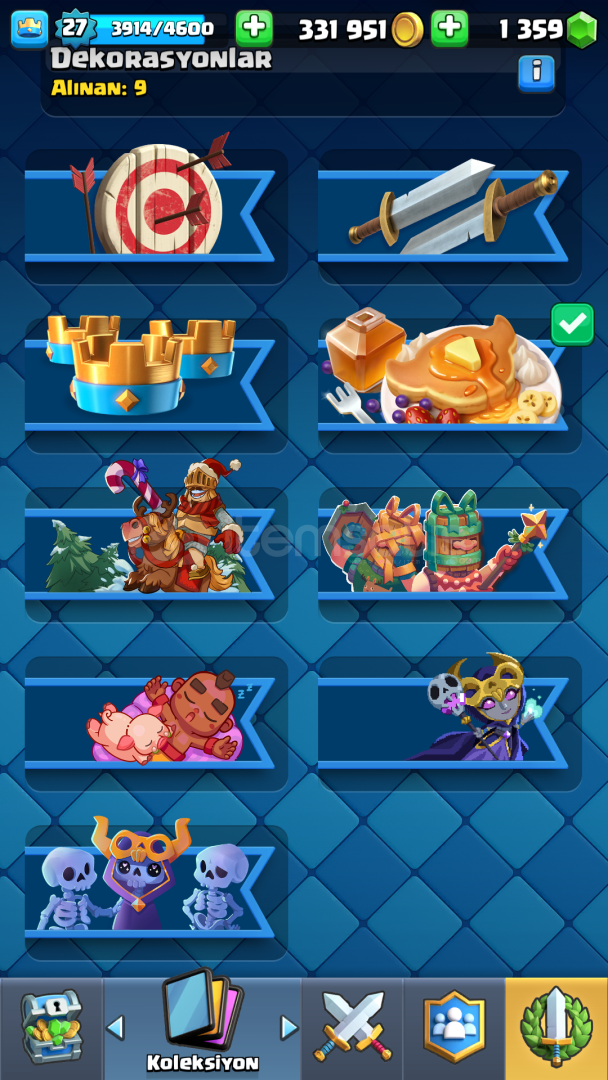
Task: Tap the right arrow beside Koleksiyon
Action: coord(289,1028)
